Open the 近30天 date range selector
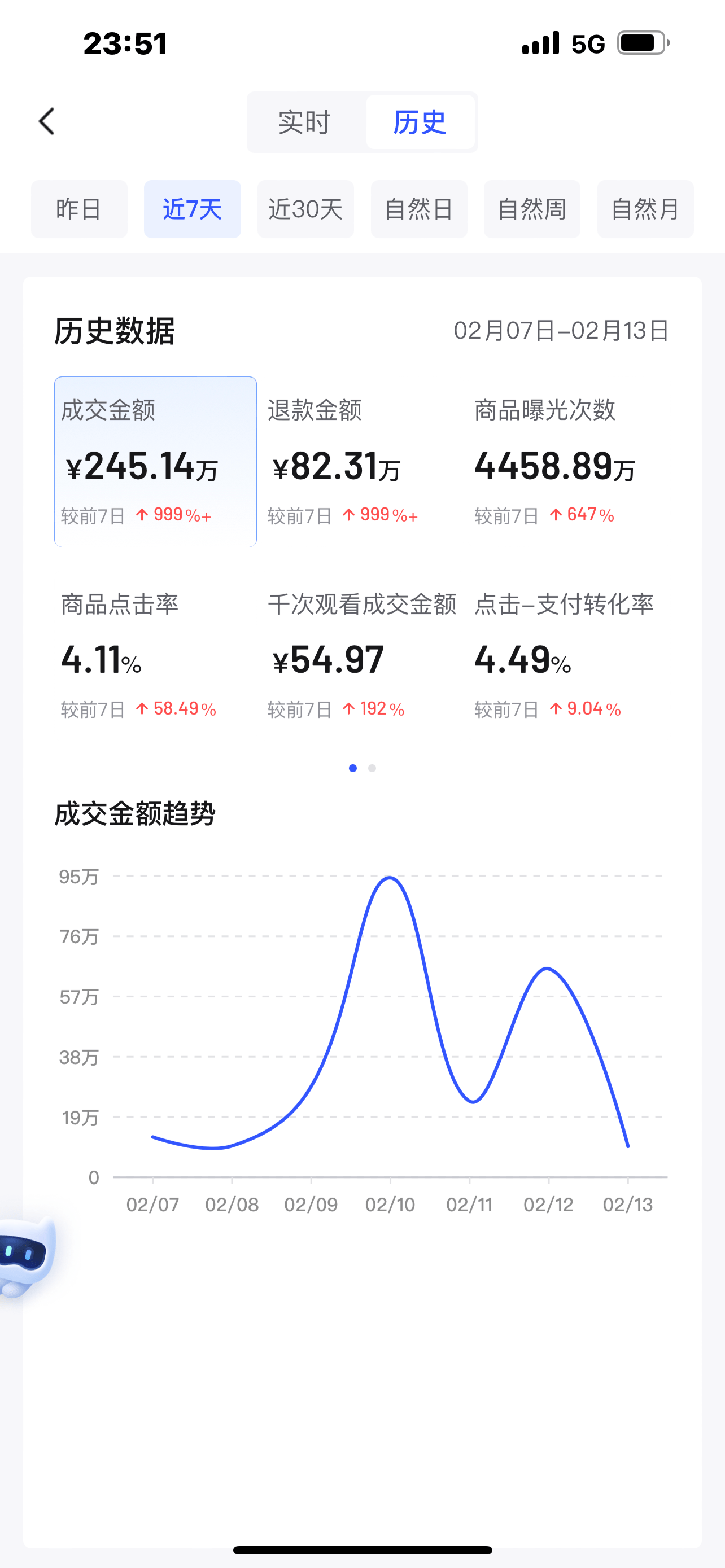The width and height of the screenshot is (725, 1568). pyautogui.click(x=305, y=209)
